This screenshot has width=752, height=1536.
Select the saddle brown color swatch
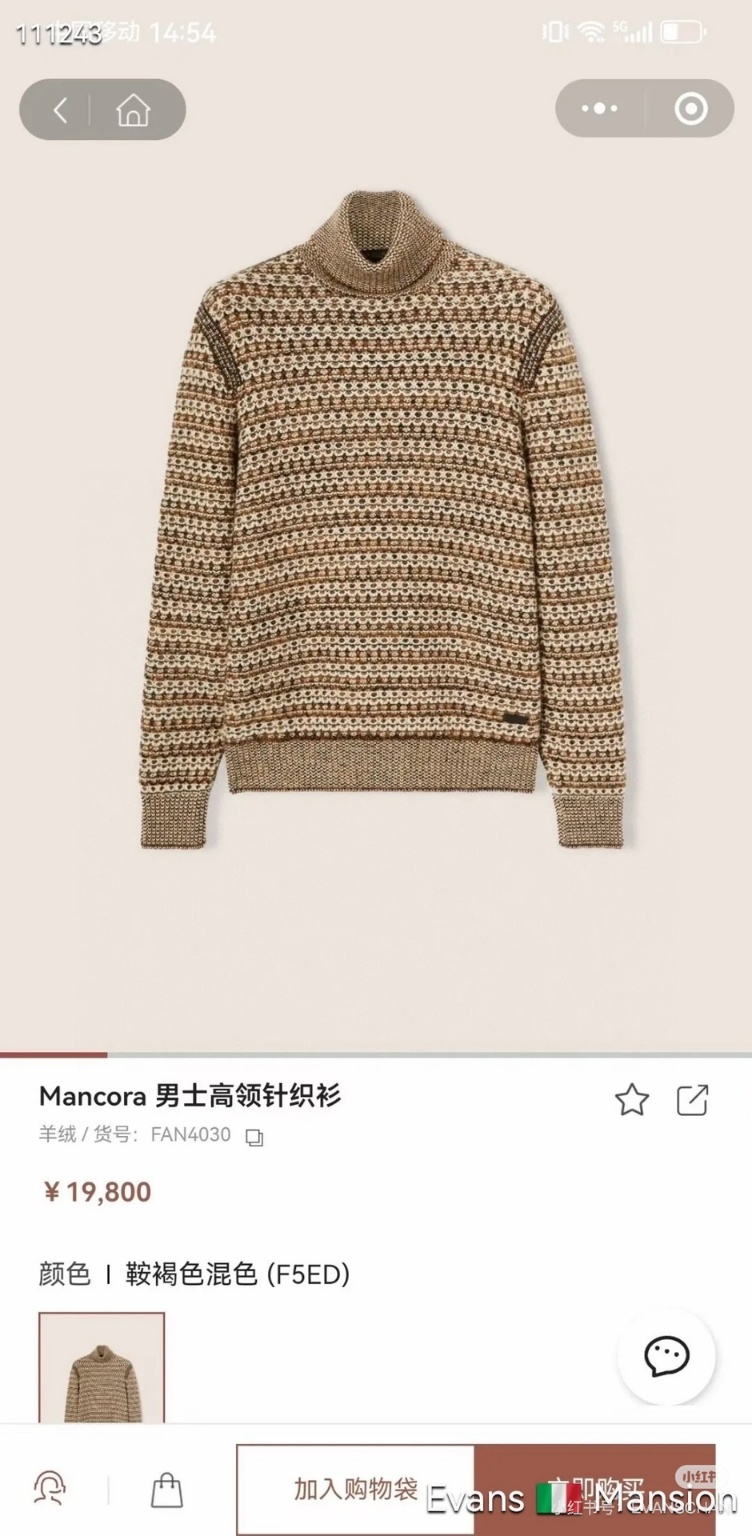pos(102,1368)
